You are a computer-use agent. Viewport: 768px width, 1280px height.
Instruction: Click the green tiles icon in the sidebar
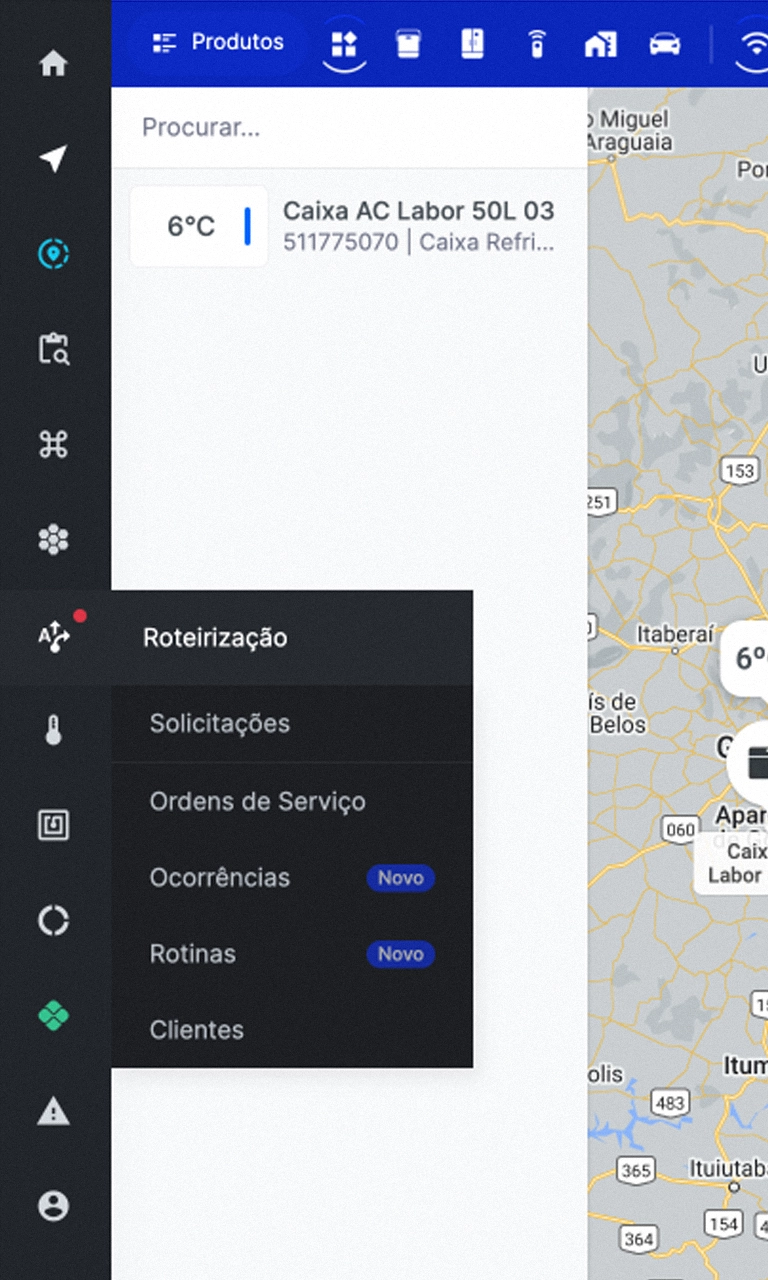53,1015
